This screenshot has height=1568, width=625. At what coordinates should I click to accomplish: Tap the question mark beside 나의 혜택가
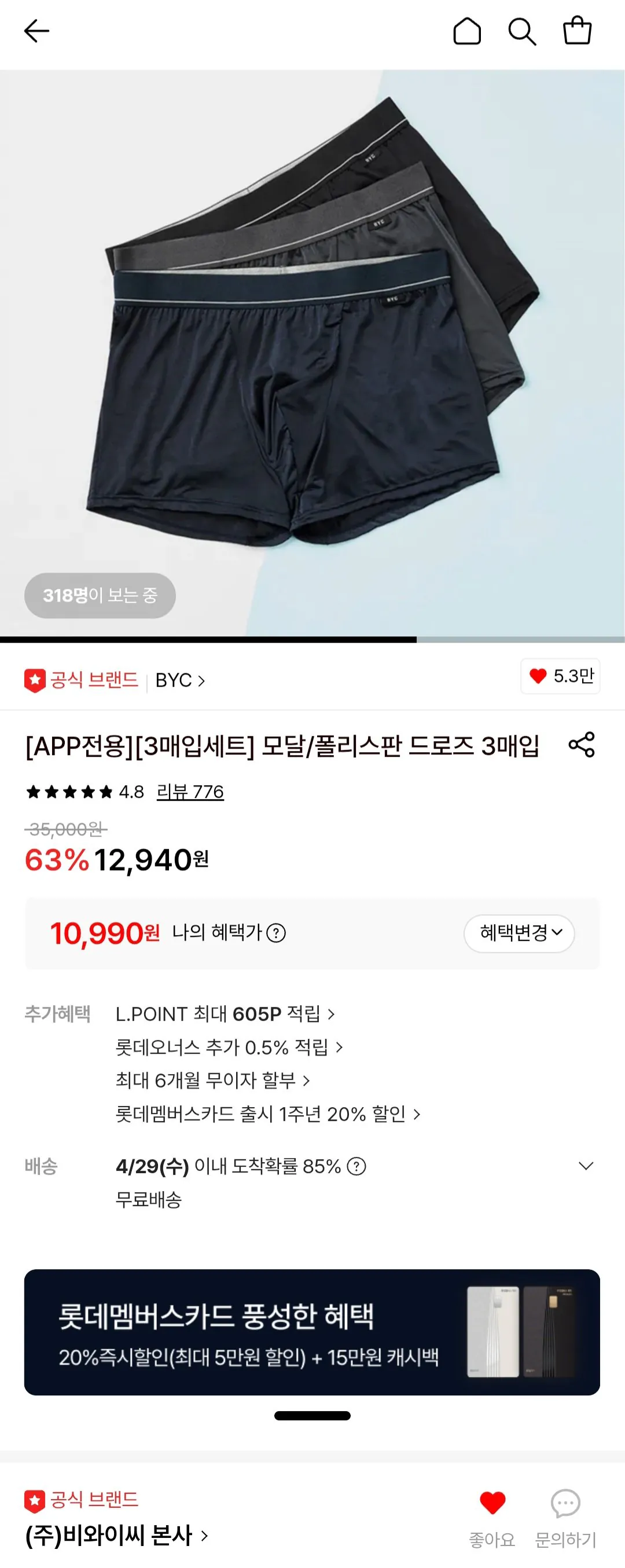tap(278, 933)
